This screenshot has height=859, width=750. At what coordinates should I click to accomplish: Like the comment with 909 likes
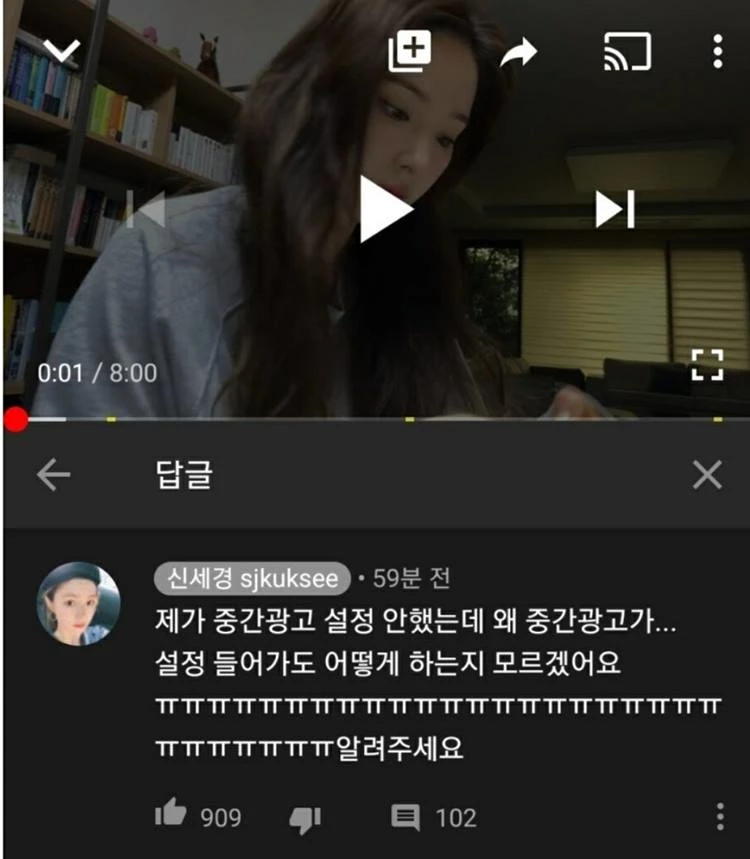[x=171, y=816]
